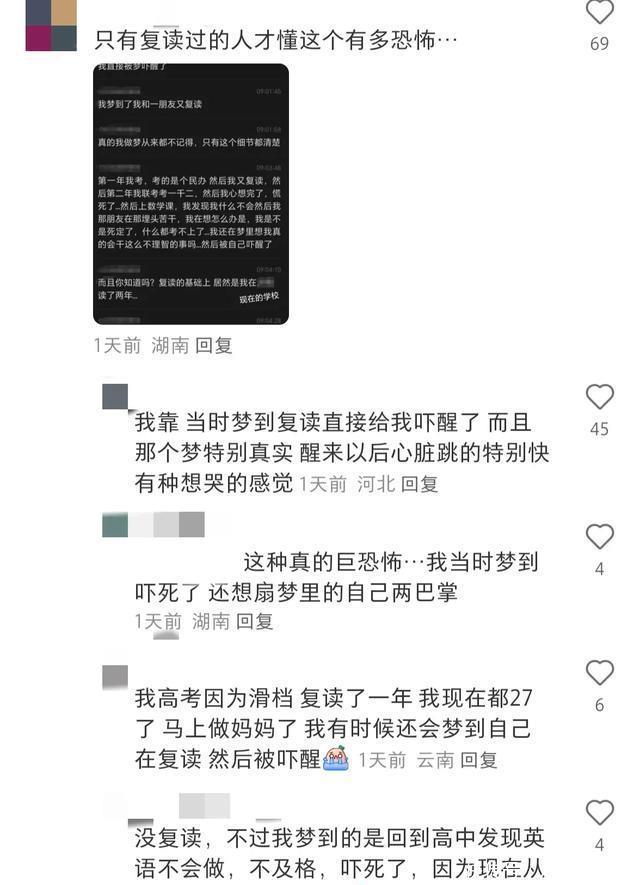Like the 河北 comment with 45 likes
This screenshot has height=885, width=640.
point(599,397)
